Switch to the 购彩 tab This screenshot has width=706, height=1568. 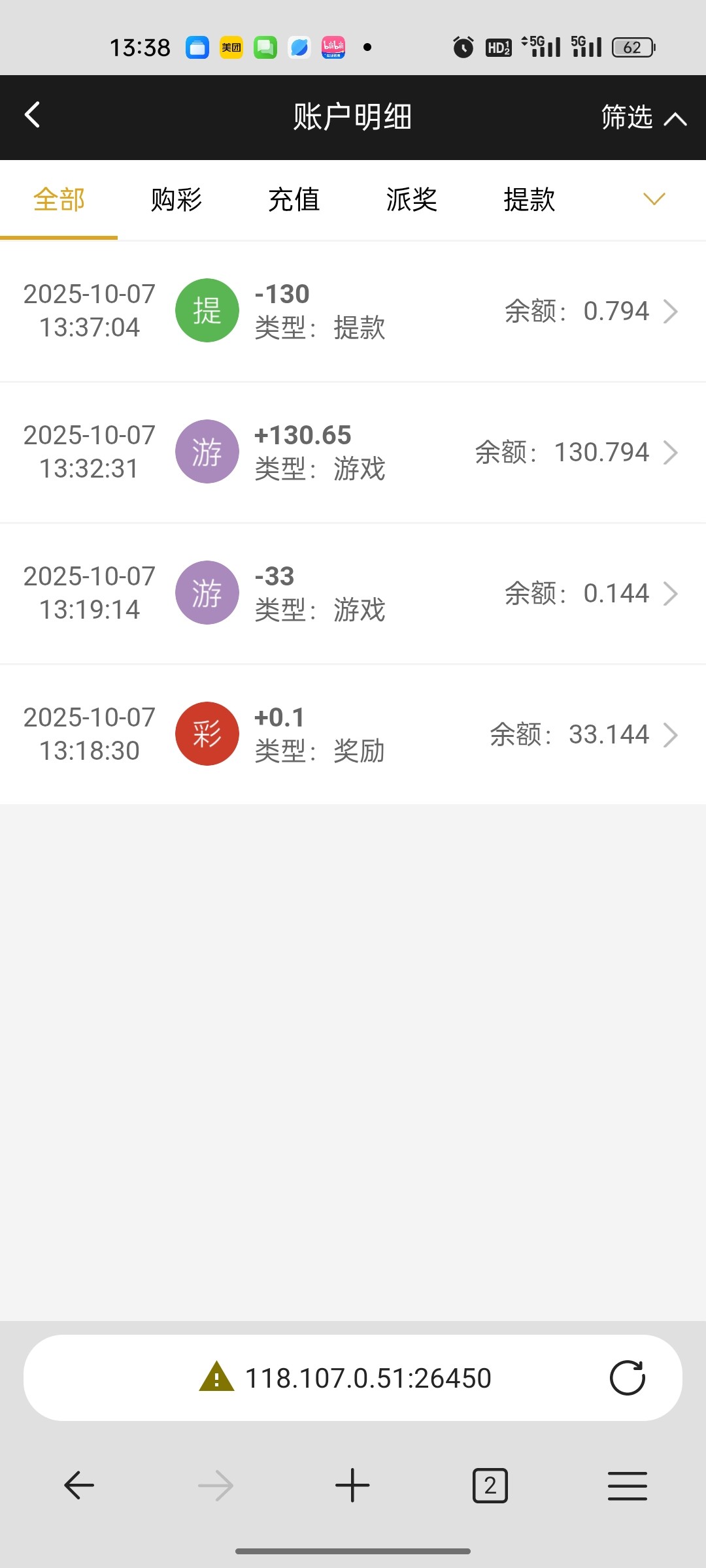[176, 199]
